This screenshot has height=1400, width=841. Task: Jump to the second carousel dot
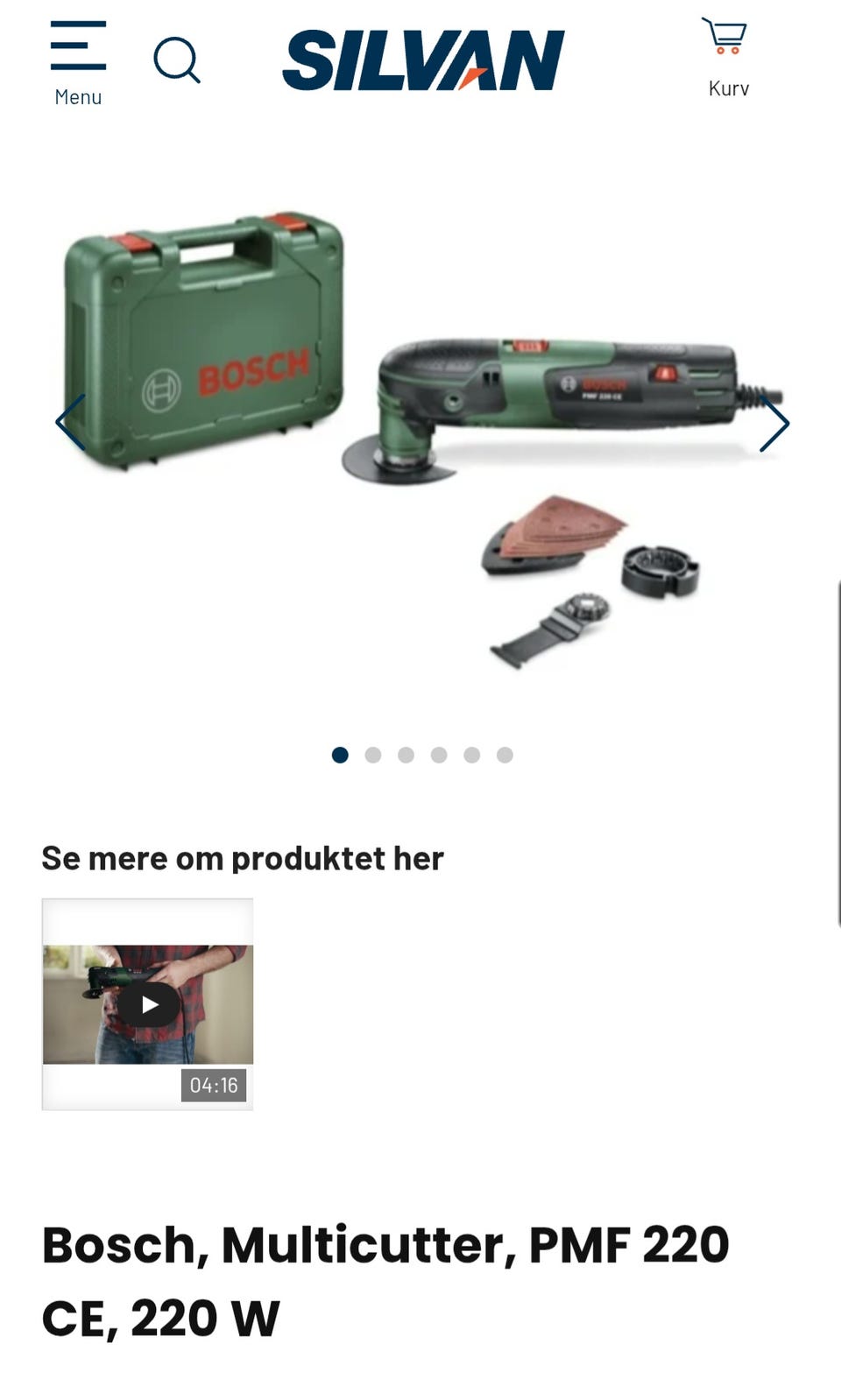tap(373, 755)
